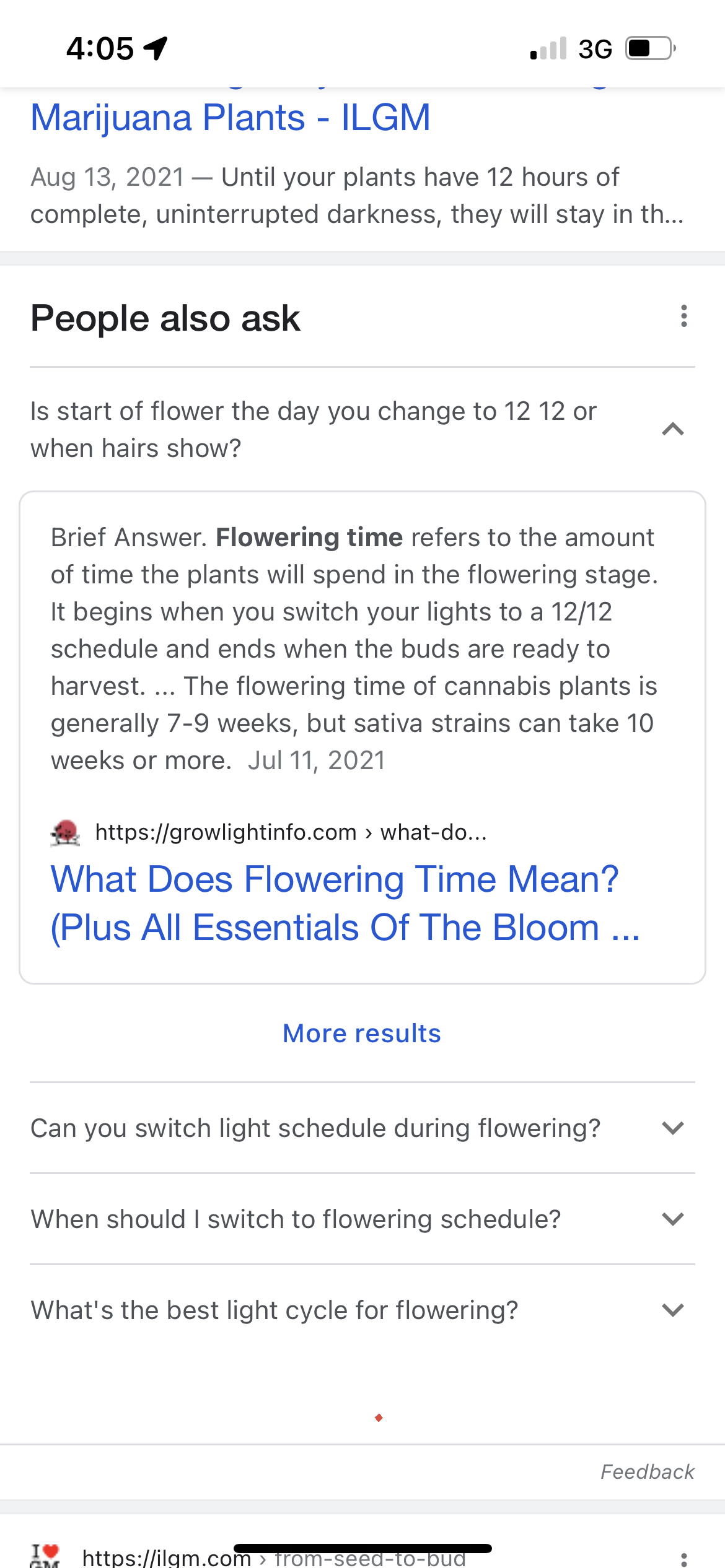Open People also ask overflow menu

[683, 316]
